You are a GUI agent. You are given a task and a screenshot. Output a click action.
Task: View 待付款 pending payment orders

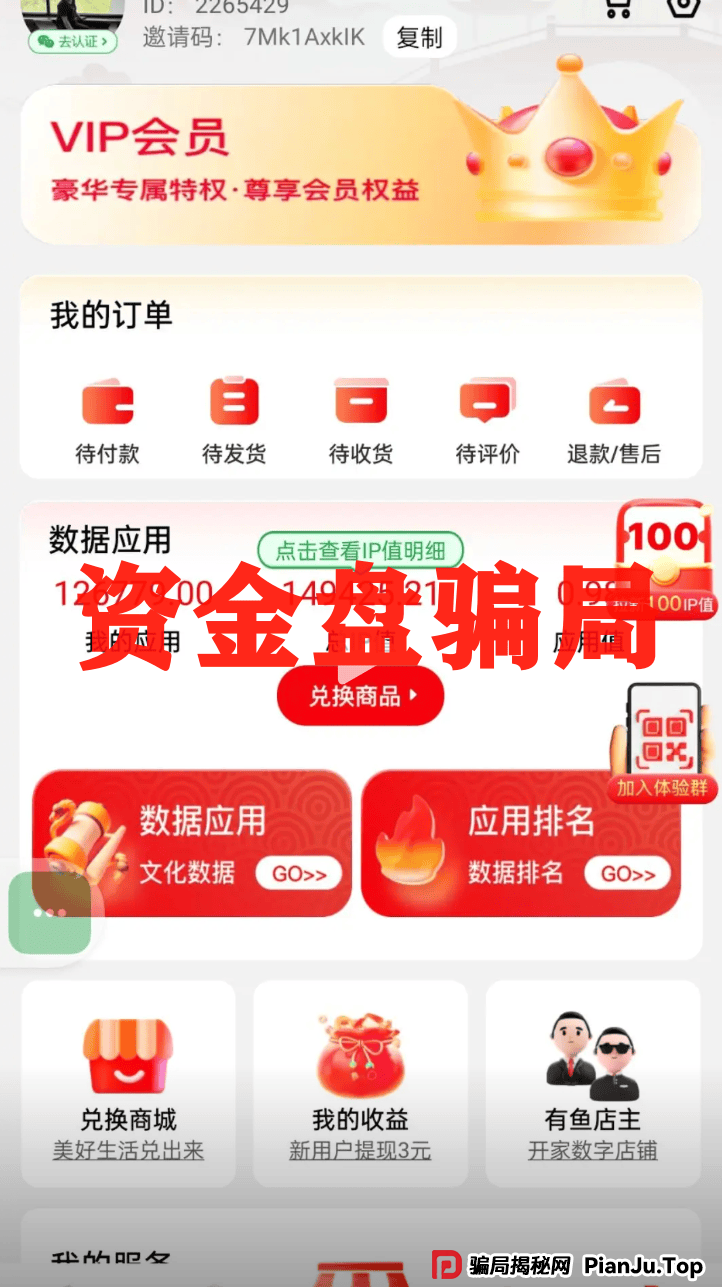(107, 420)
